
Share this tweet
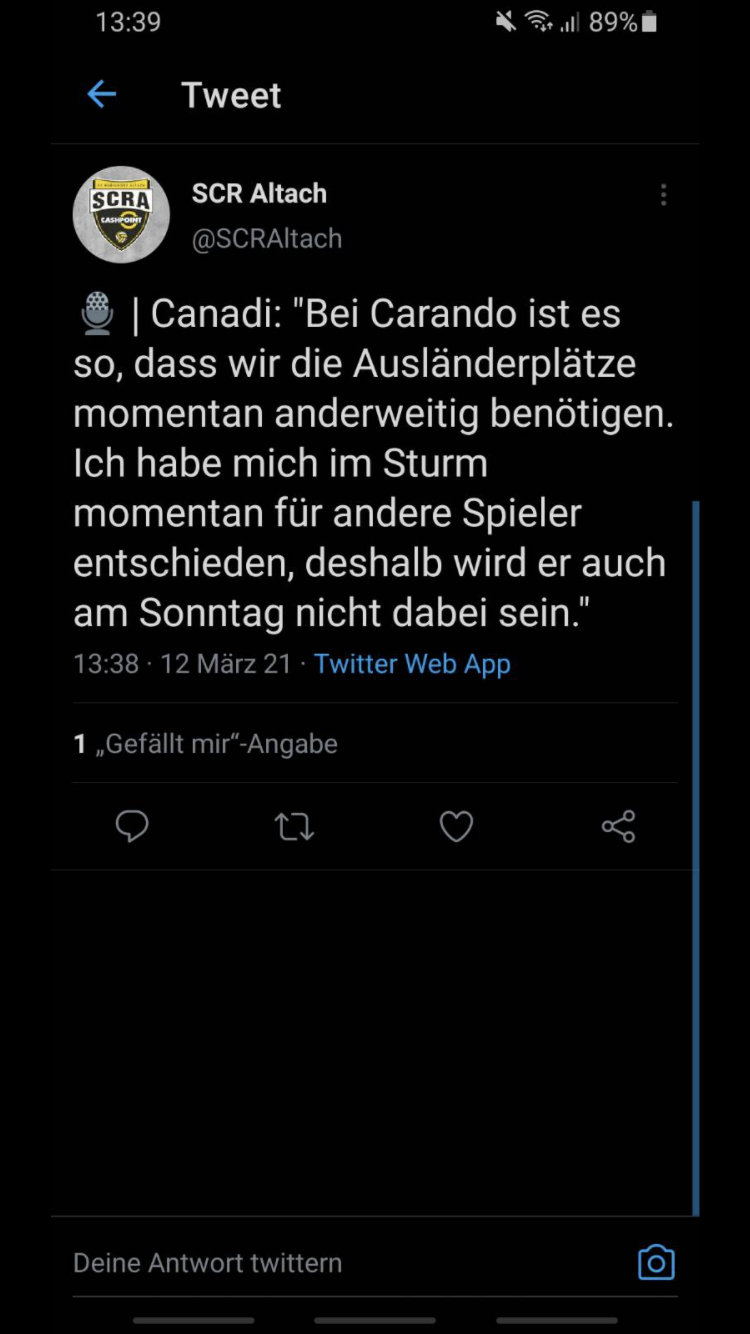coord(618,827)
